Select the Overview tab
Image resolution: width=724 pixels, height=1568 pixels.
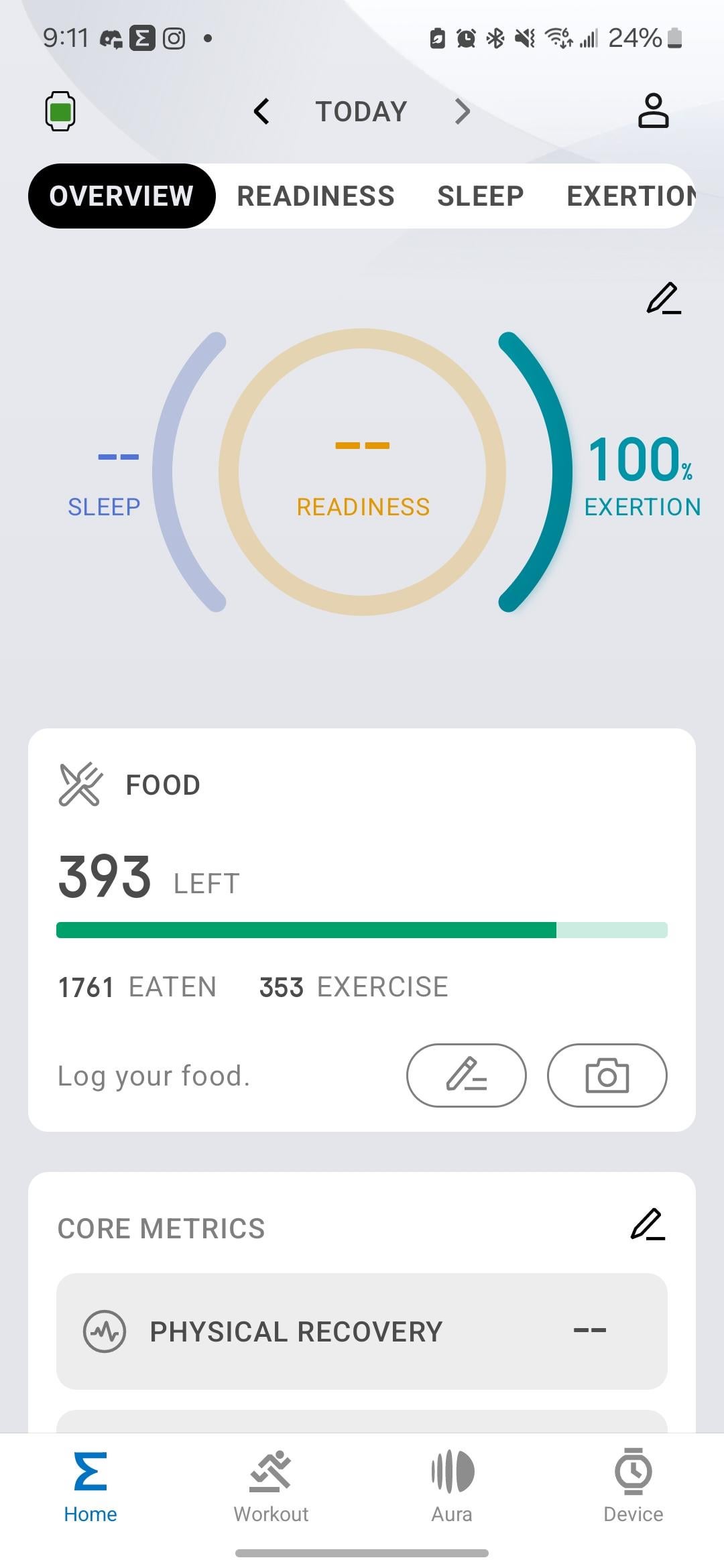121,196
